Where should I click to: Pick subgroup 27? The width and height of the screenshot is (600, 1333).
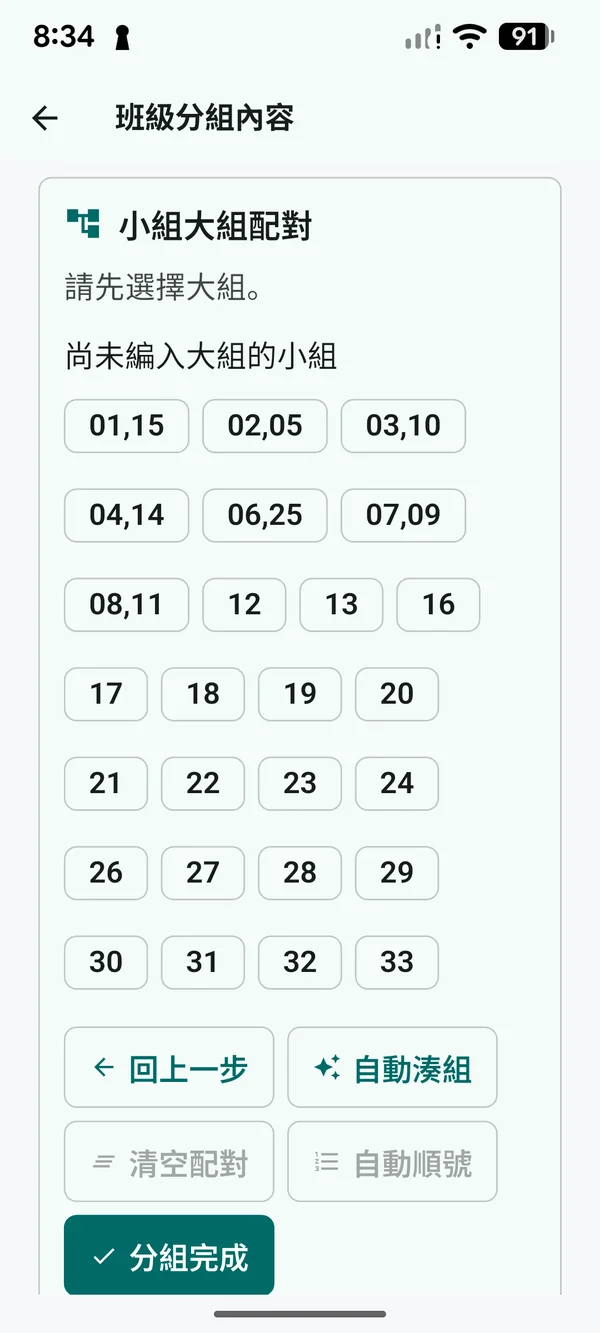click(203, 873)
